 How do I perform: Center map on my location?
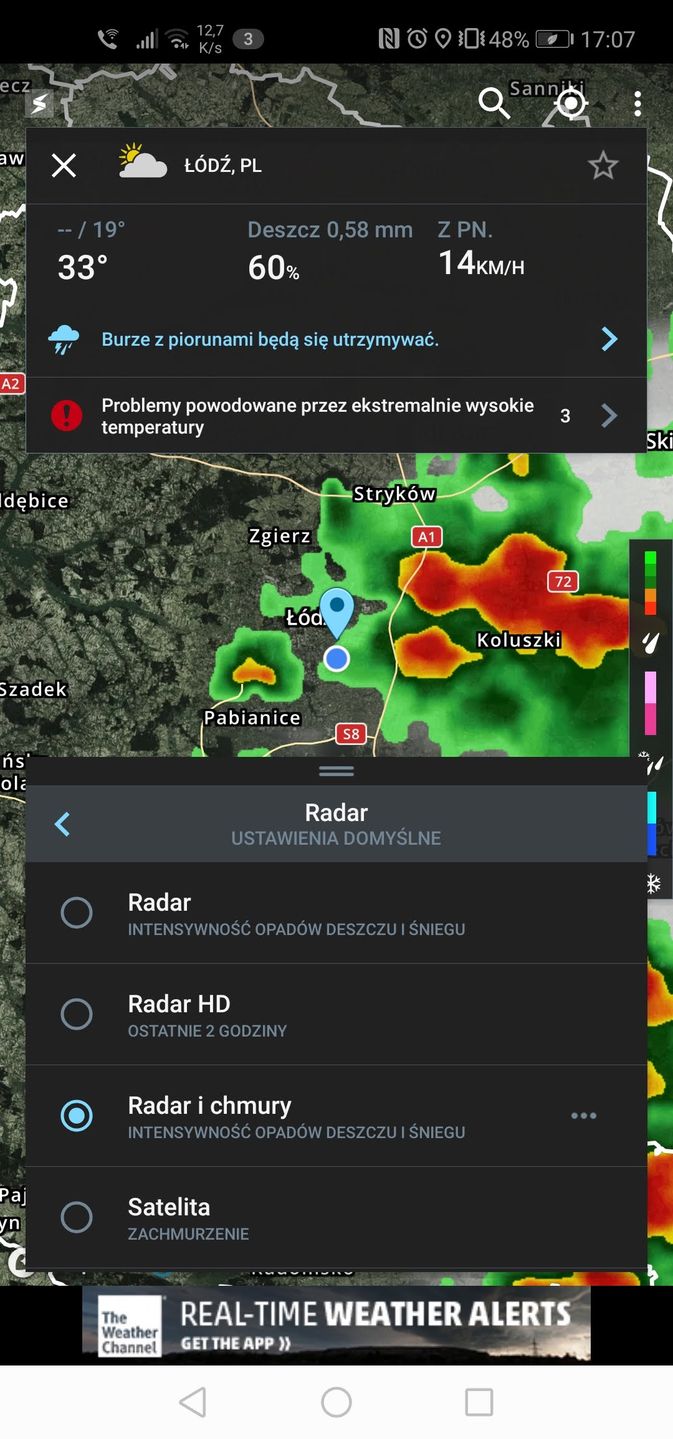[x=570, y=103]
